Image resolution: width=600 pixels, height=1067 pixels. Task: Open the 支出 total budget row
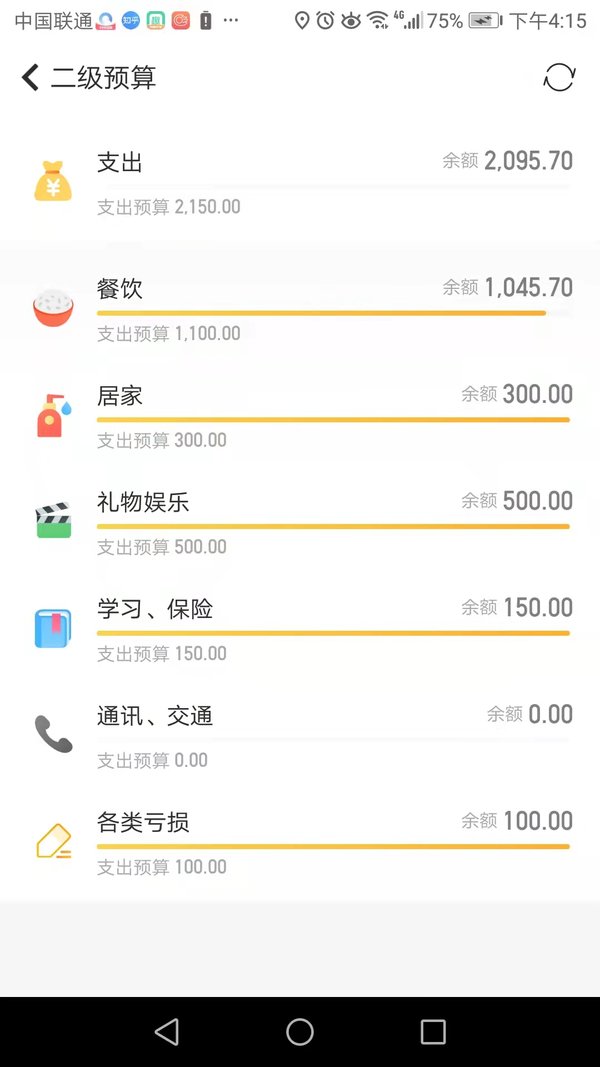[x=300, y=182]
